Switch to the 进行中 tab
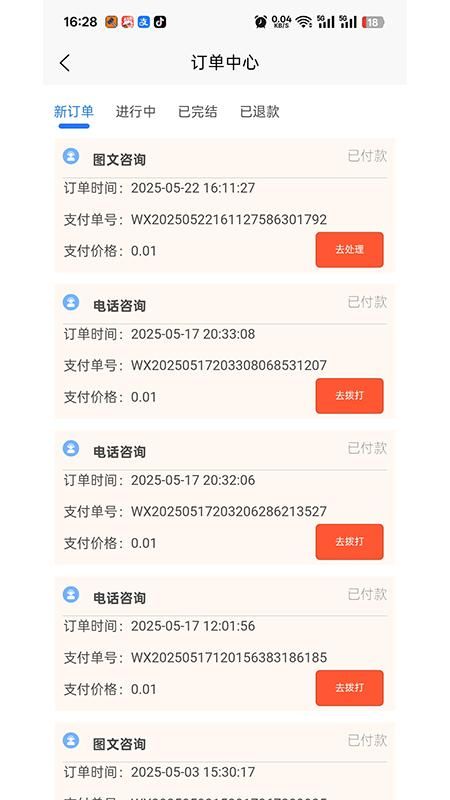Screen dimensions: 450x800 (x=136, y=112)
